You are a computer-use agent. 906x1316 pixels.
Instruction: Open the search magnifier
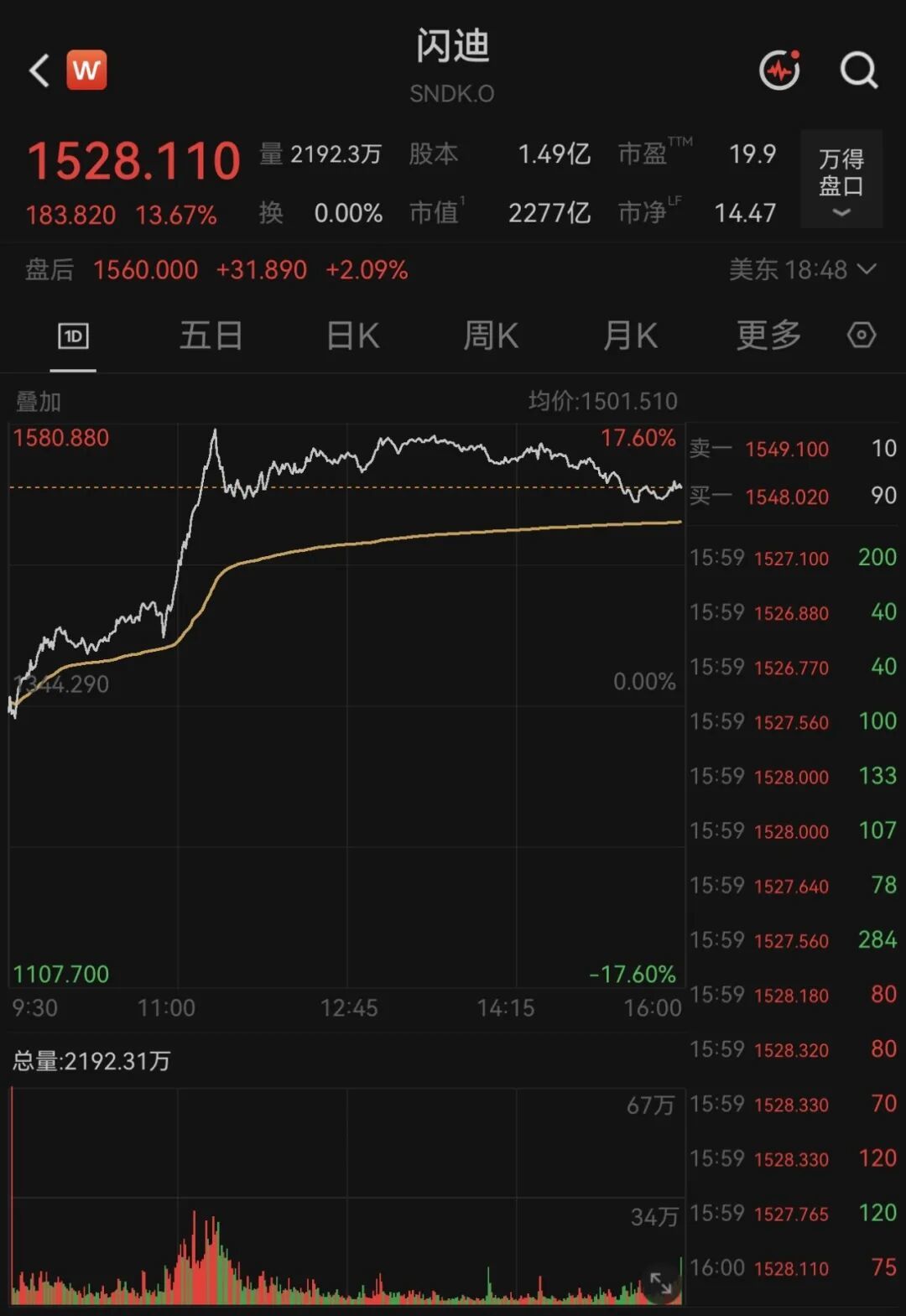click(859, 70)
